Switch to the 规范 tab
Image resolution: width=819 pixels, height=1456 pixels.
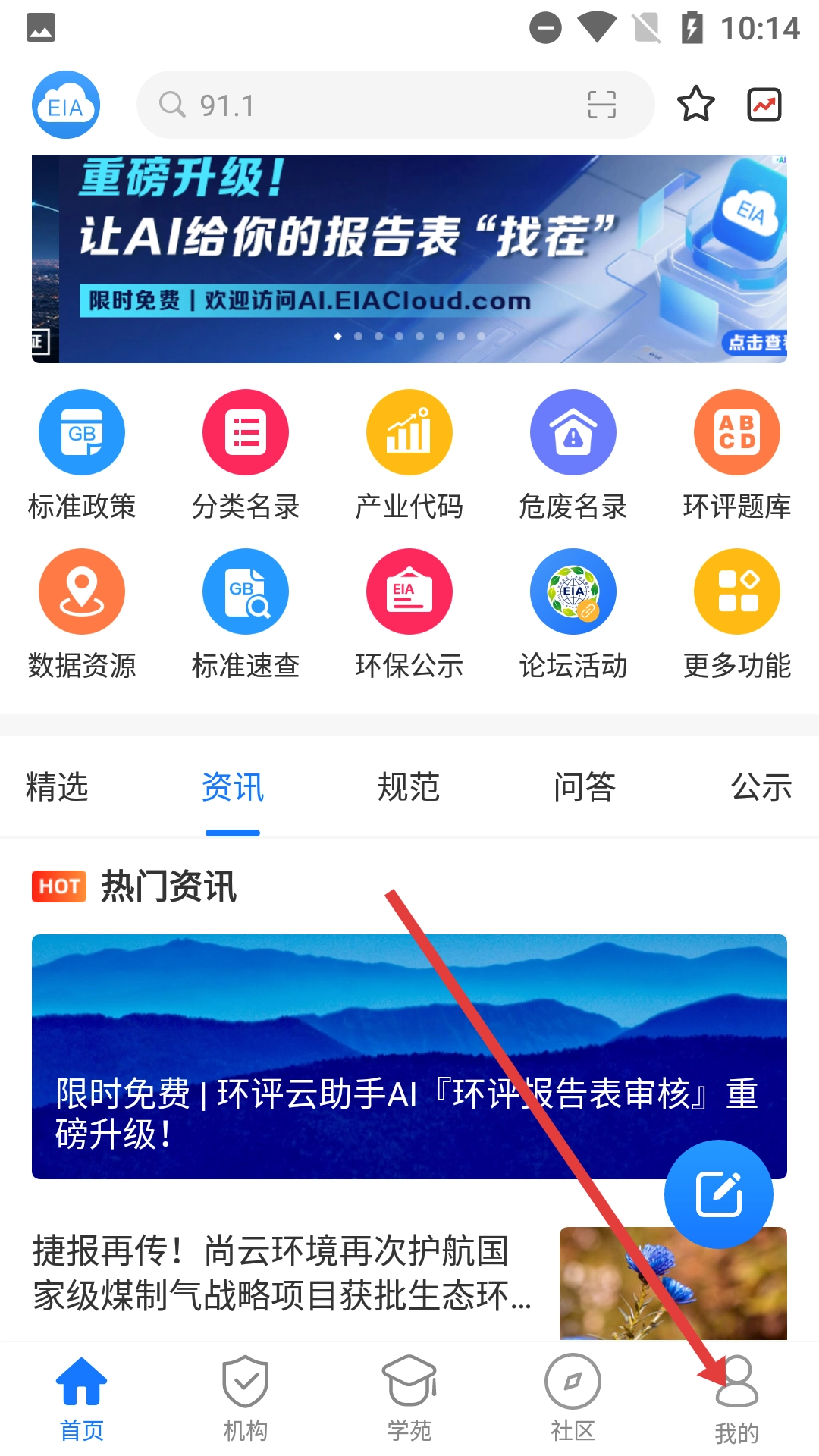point(409,786)
